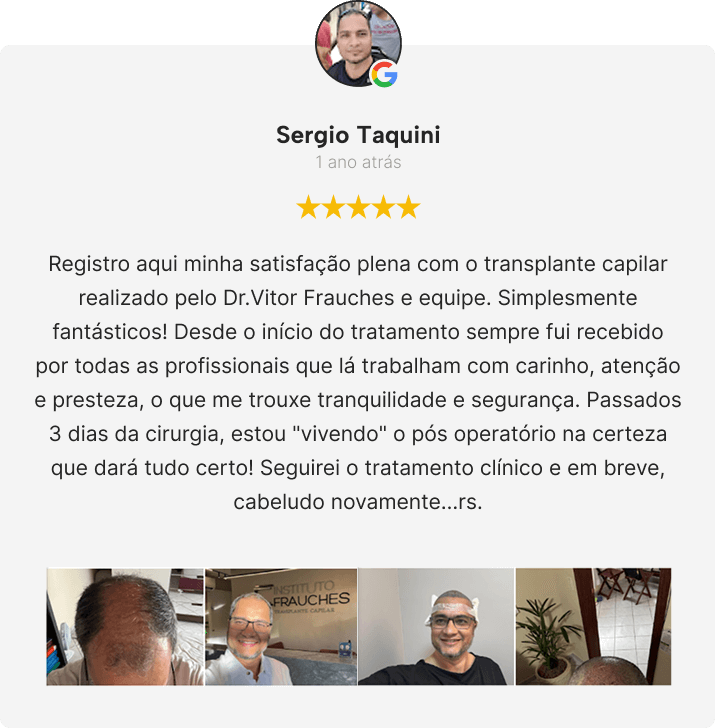This screenshot has height=728, width=715.
Task: Open the photo with the Frauches sign
Action: (281, 627)
